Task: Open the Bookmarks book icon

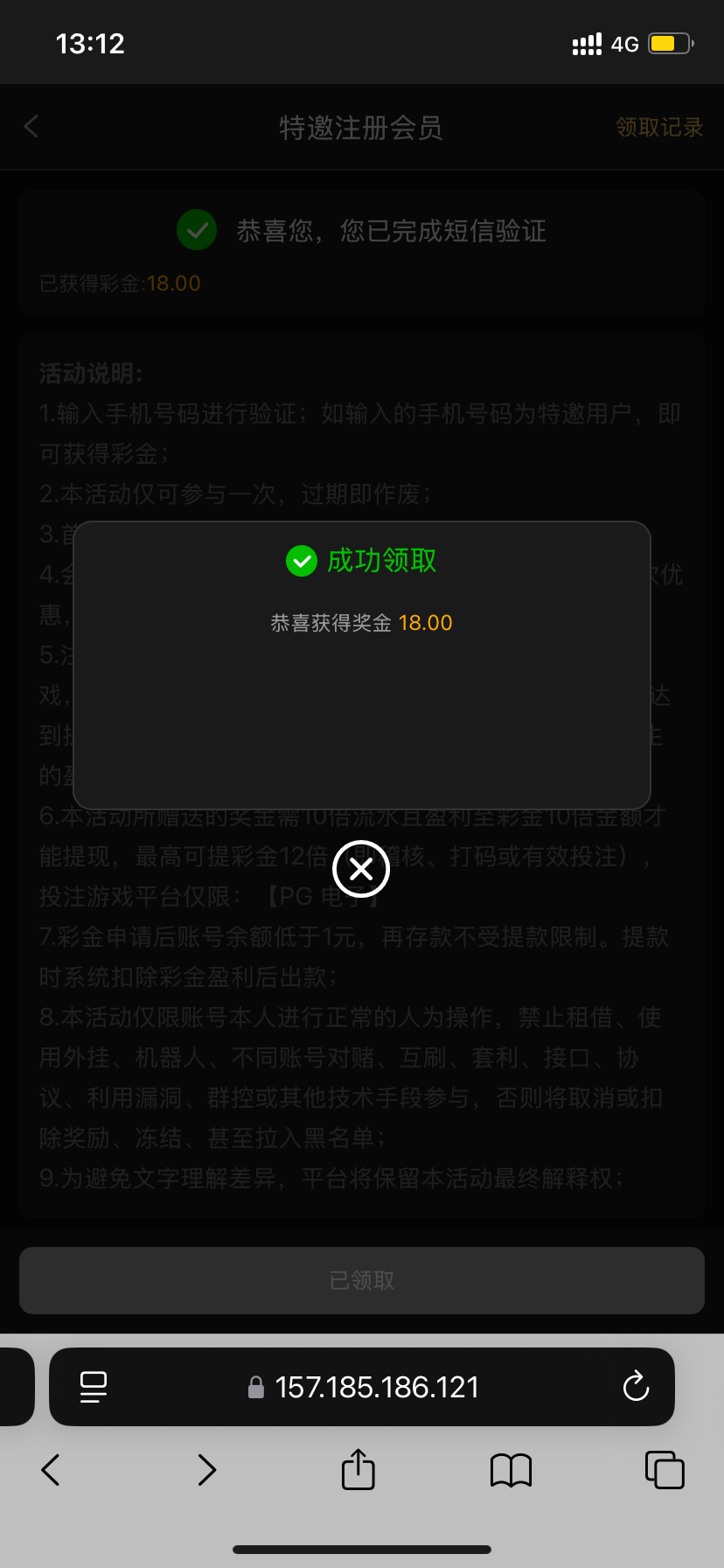Action: coord(511,1470)
